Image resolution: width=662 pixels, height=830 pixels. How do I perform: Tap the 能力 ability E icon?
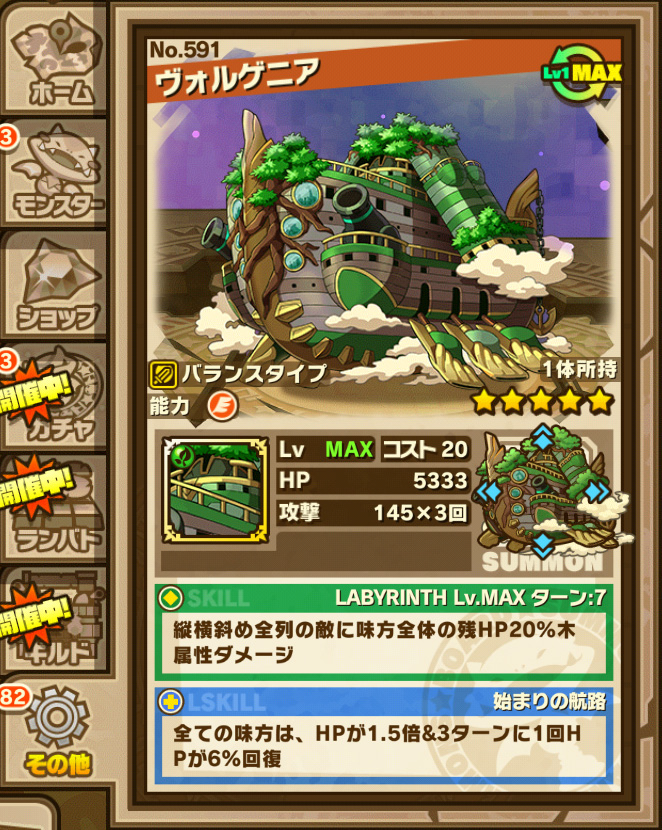tap(220, 405)
